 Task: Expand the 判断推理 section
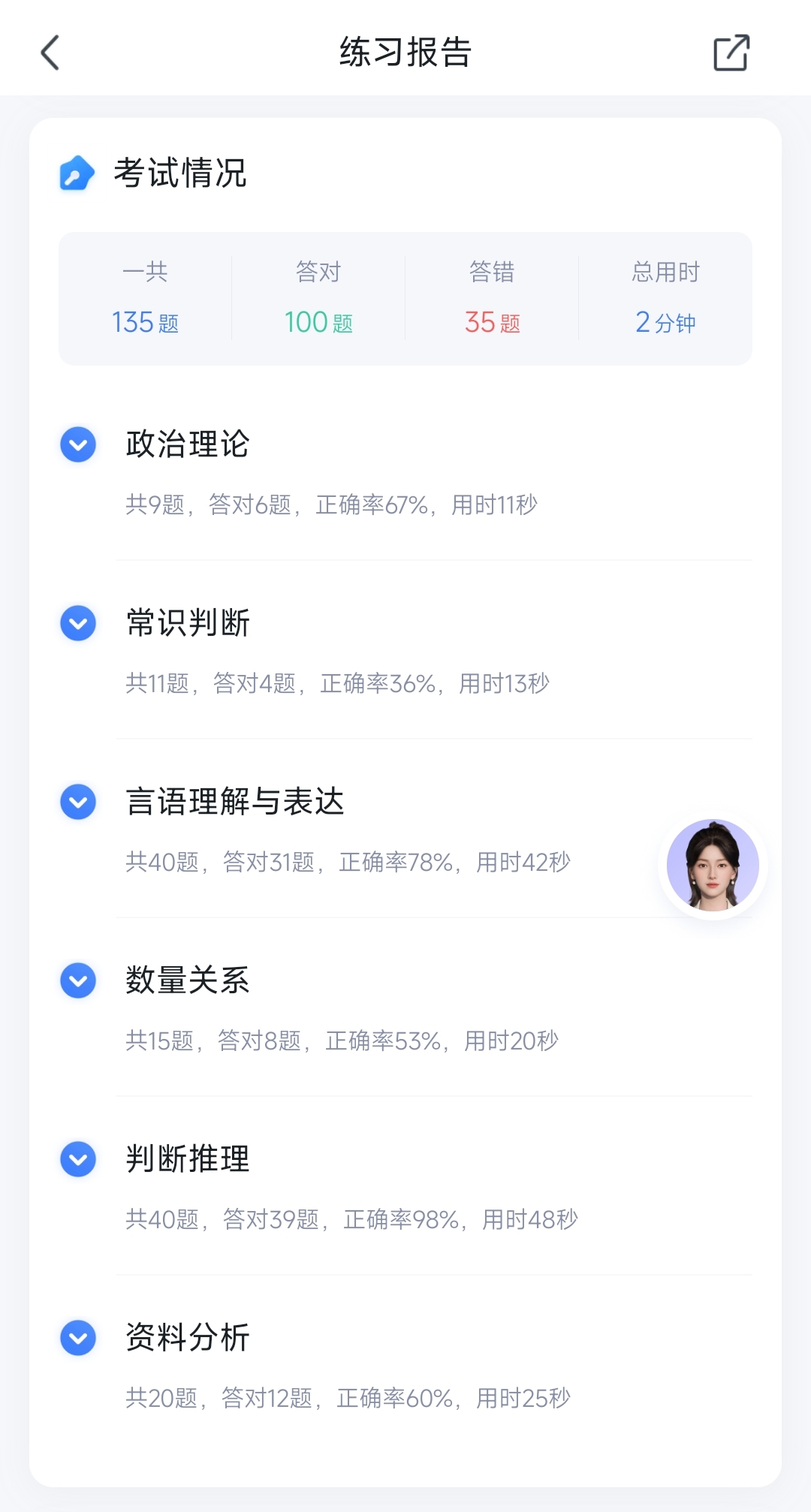[x=78, y=1159]
